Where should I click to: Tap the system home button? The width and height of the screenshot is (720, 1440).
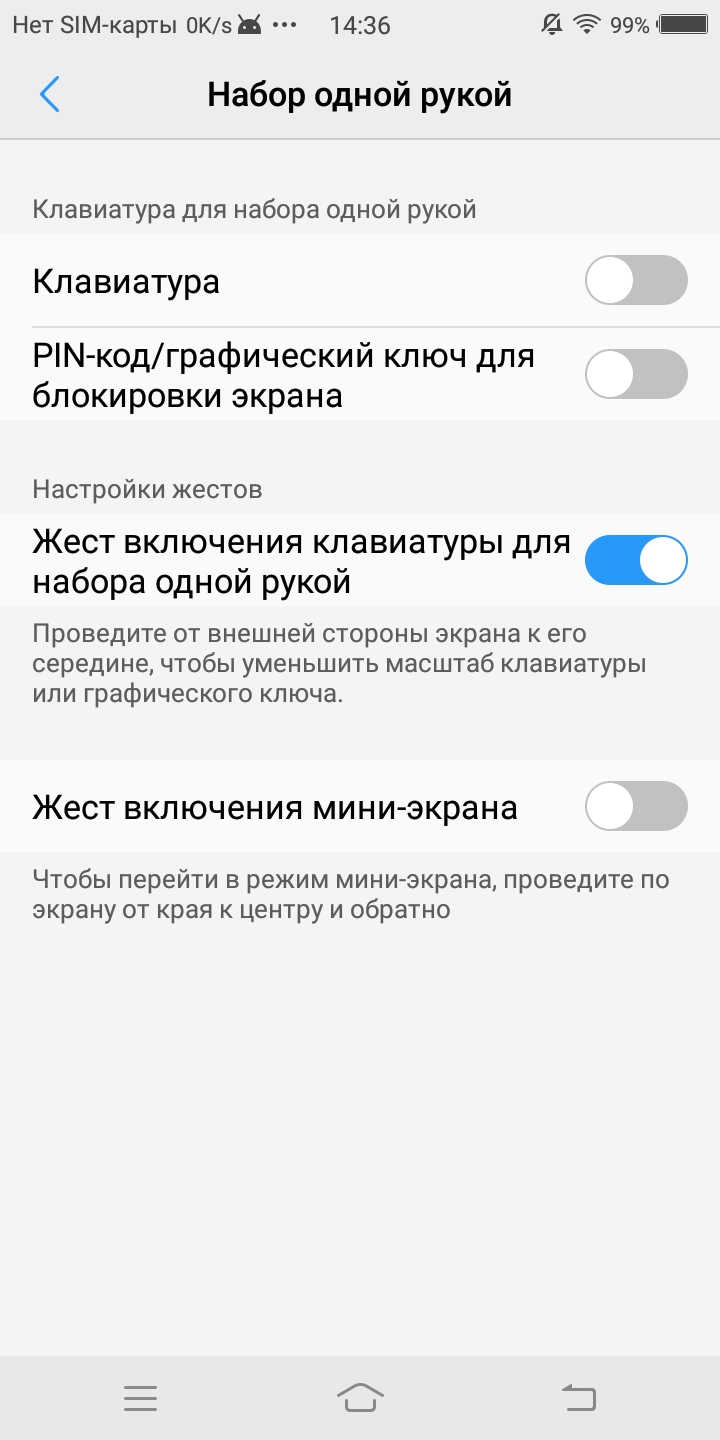coord(360,1398)
